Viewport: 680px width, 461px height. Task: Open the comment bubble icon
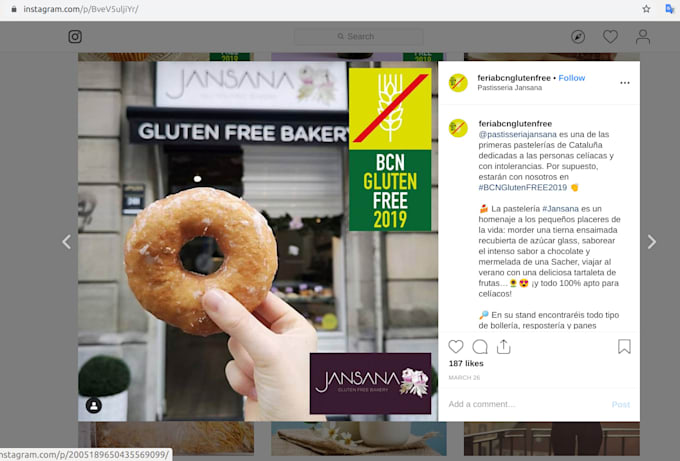[x=480, y=347]
